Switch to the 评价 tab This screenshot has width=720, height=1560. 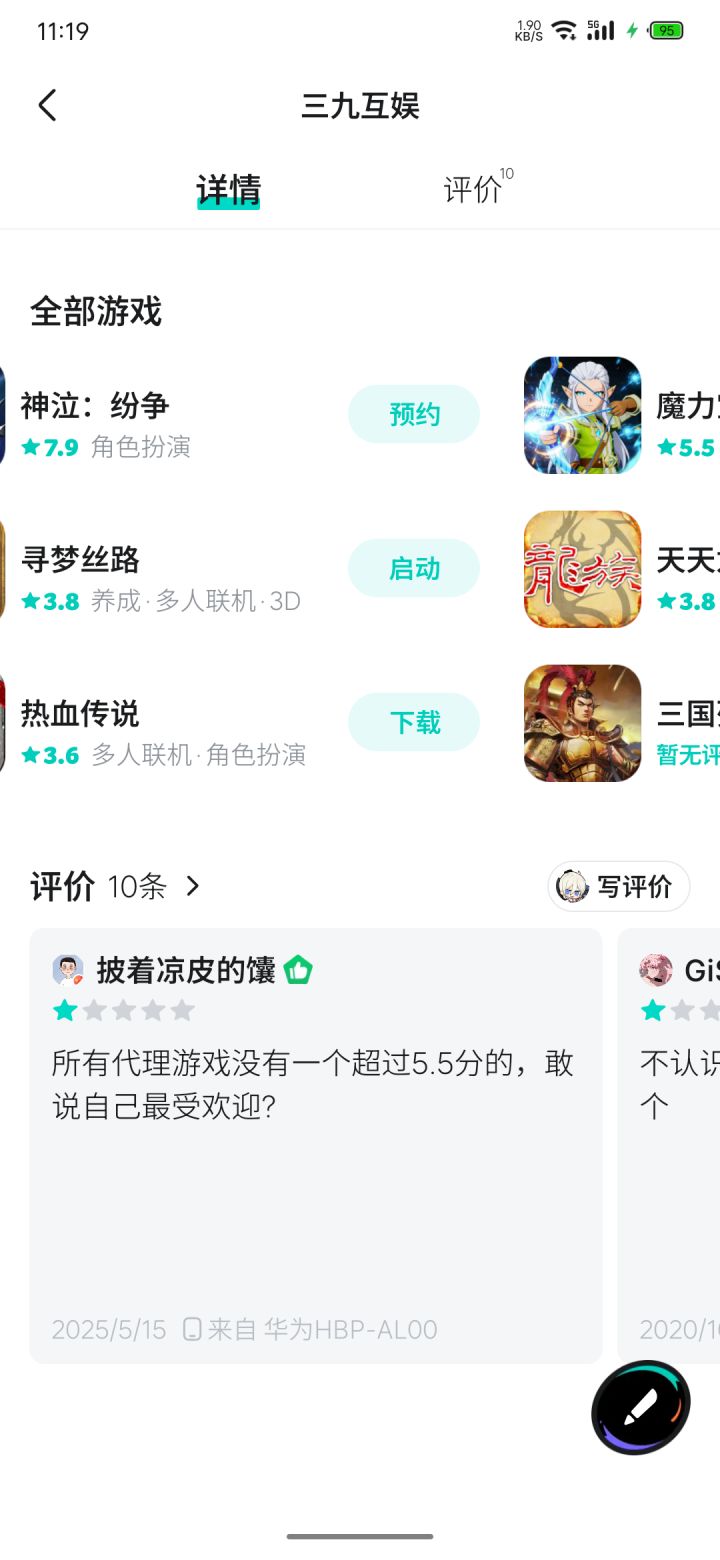point(472,188)
